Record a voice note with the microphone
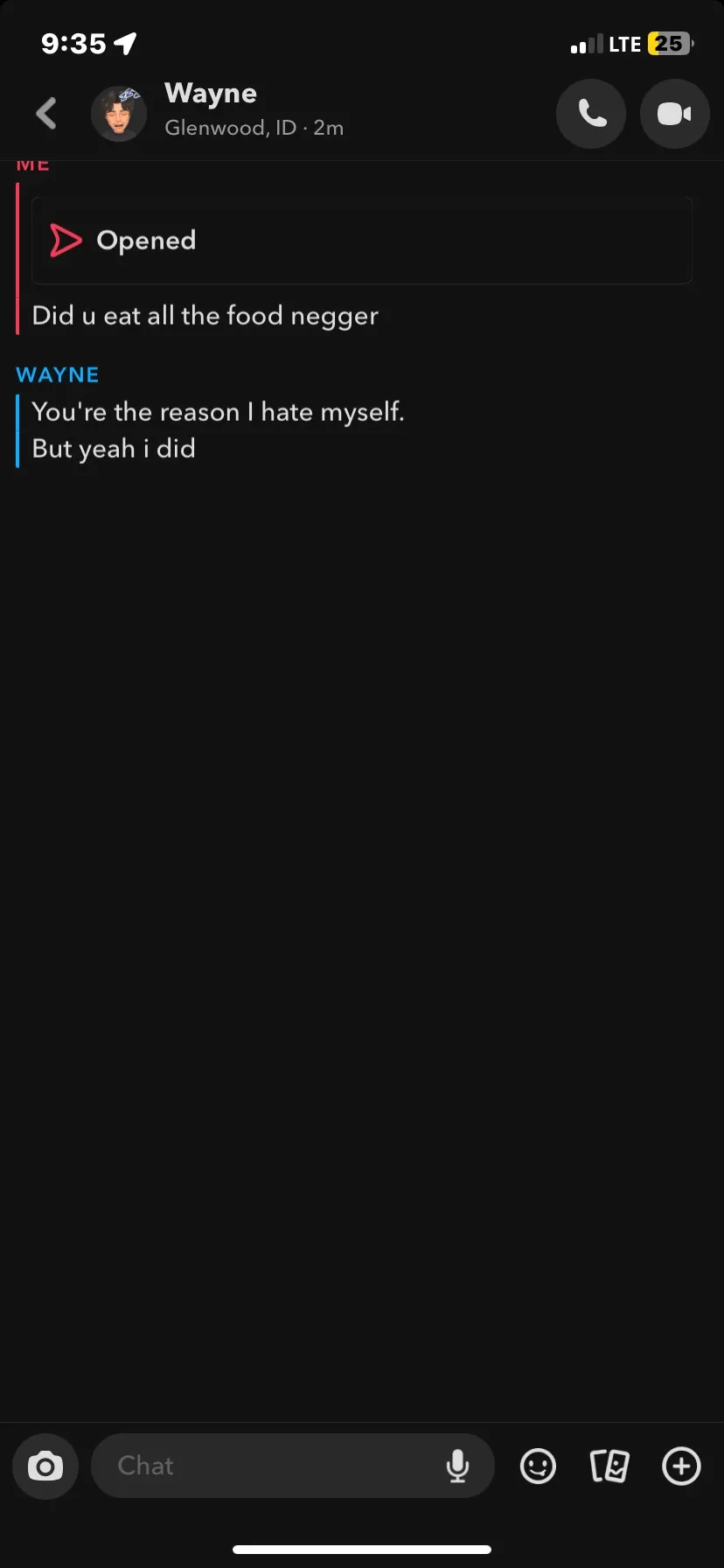724x1568 pixels. coord(457,1466)
